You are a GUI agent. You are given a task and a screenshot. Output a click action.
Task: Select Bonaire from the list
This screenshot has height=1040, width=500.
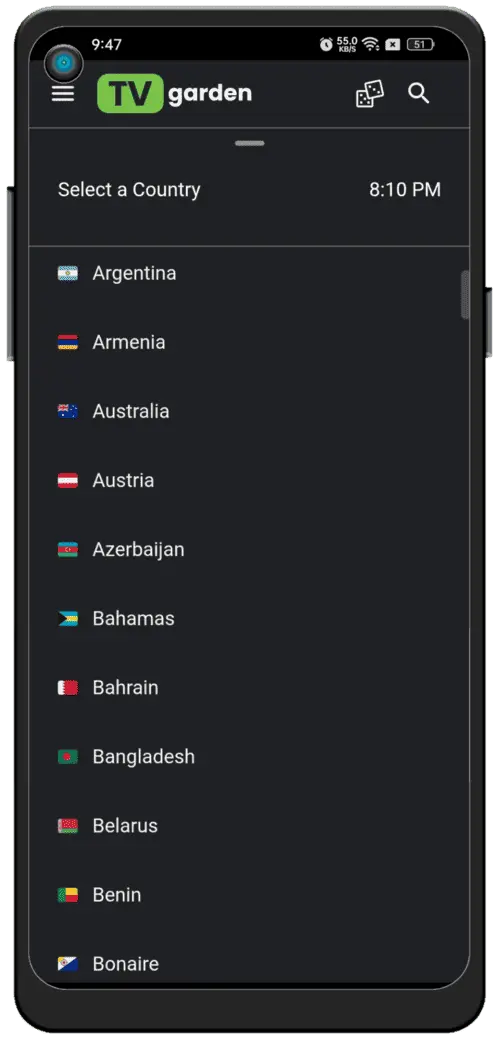[249, 962]
